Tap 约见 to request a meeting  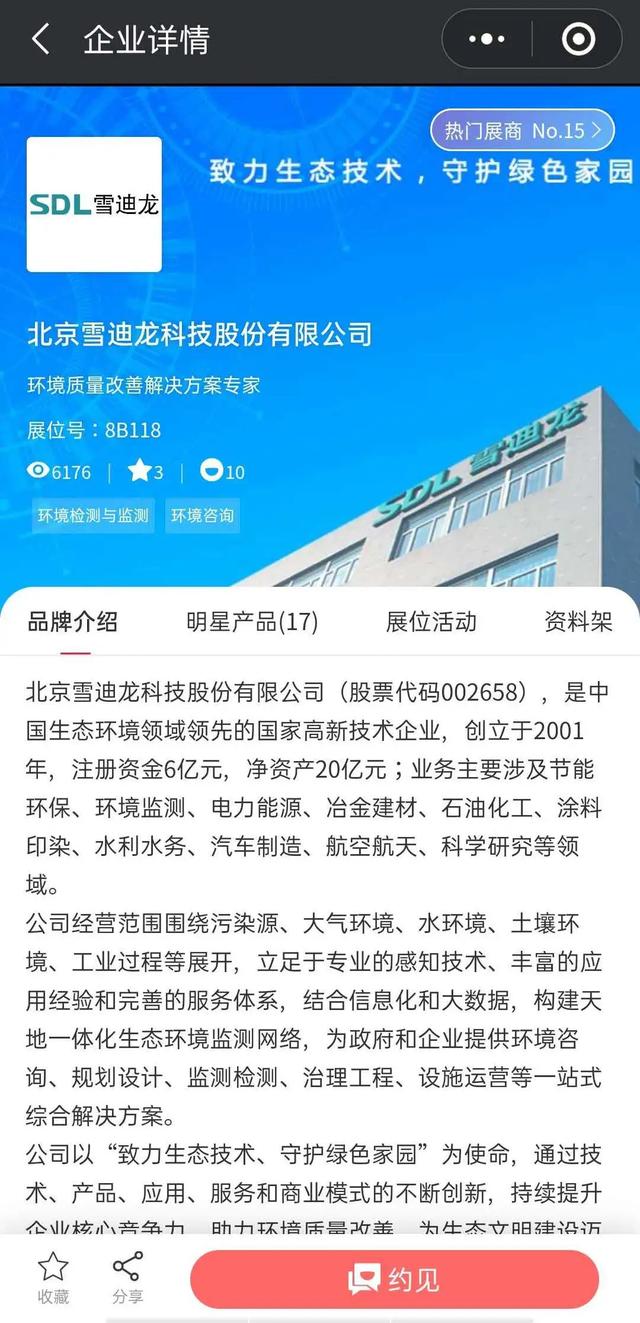pos(394,1280)
